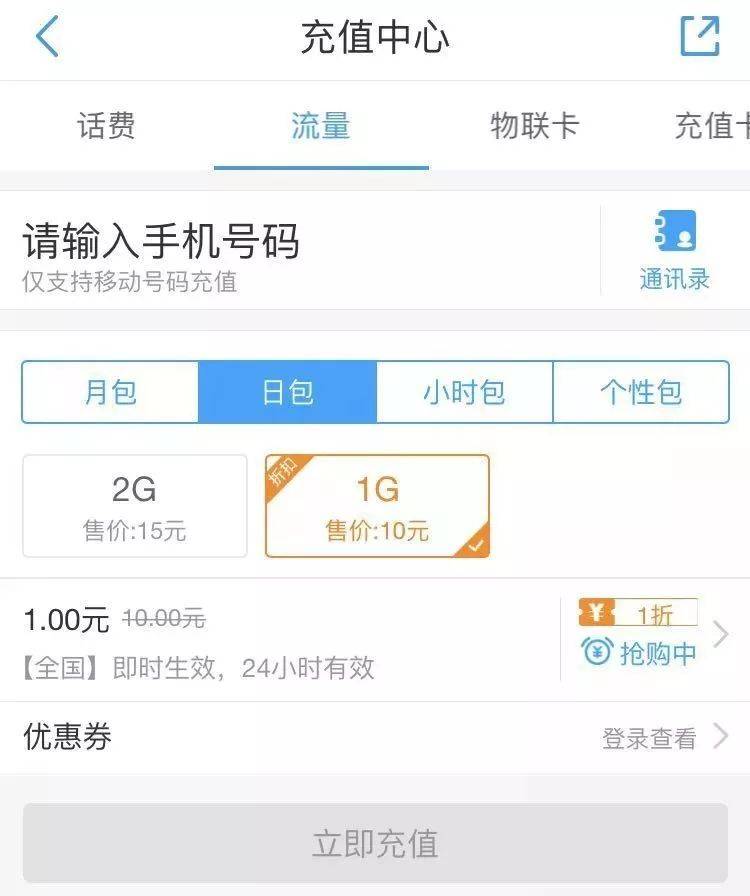Open 通讯录 contacts picker
The image size is (750, 896).
675,251
